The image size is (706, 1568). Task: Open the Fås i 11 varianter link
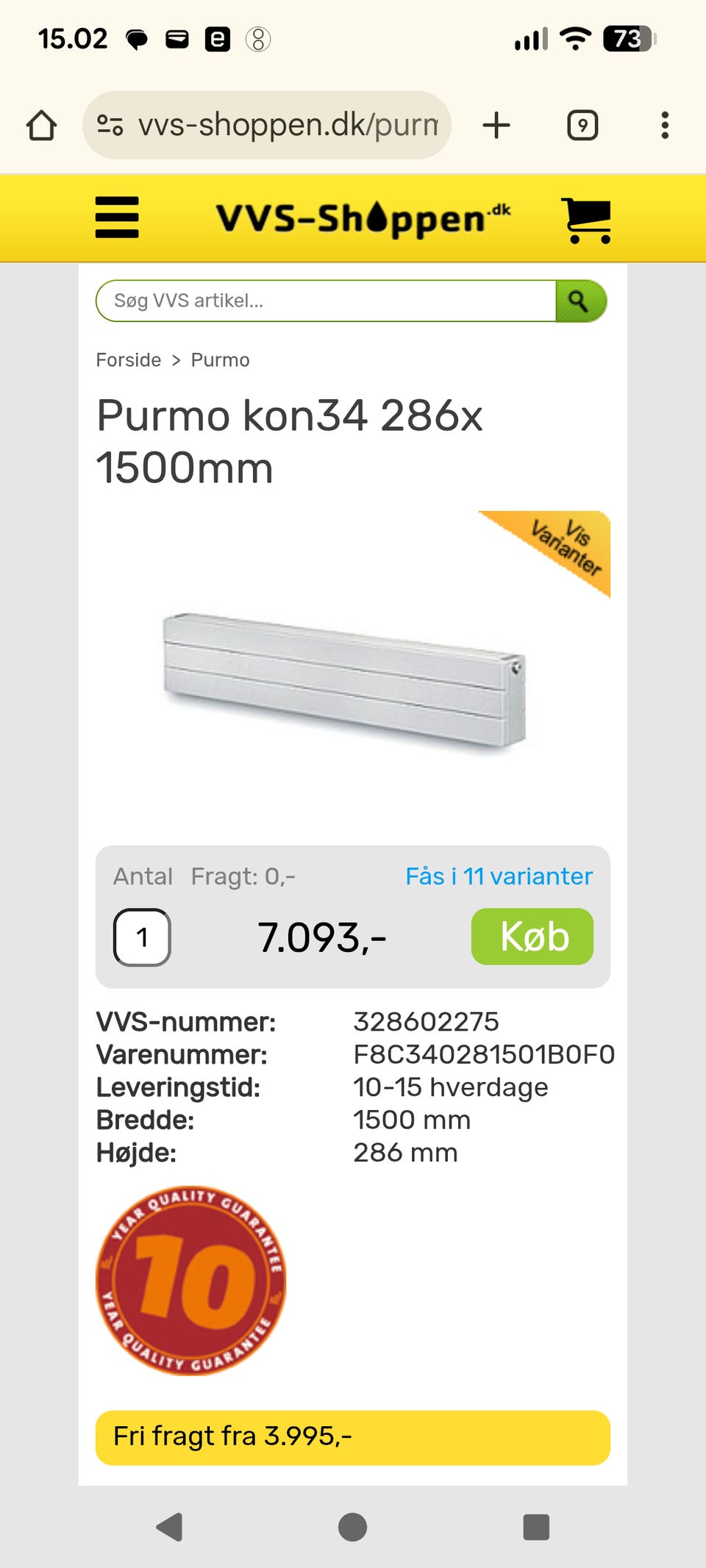pyautogui.click(x=499, y=876)
